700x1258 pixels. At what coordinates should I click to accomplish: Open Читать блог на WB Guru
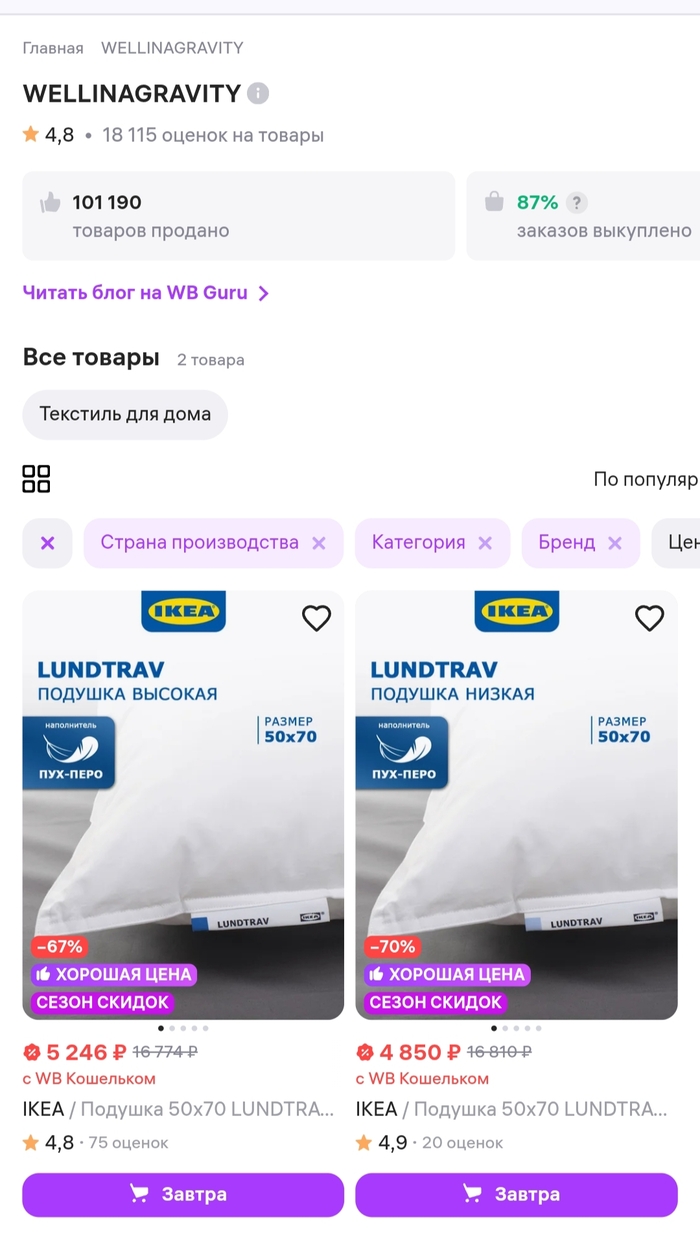tap(146, 293)
